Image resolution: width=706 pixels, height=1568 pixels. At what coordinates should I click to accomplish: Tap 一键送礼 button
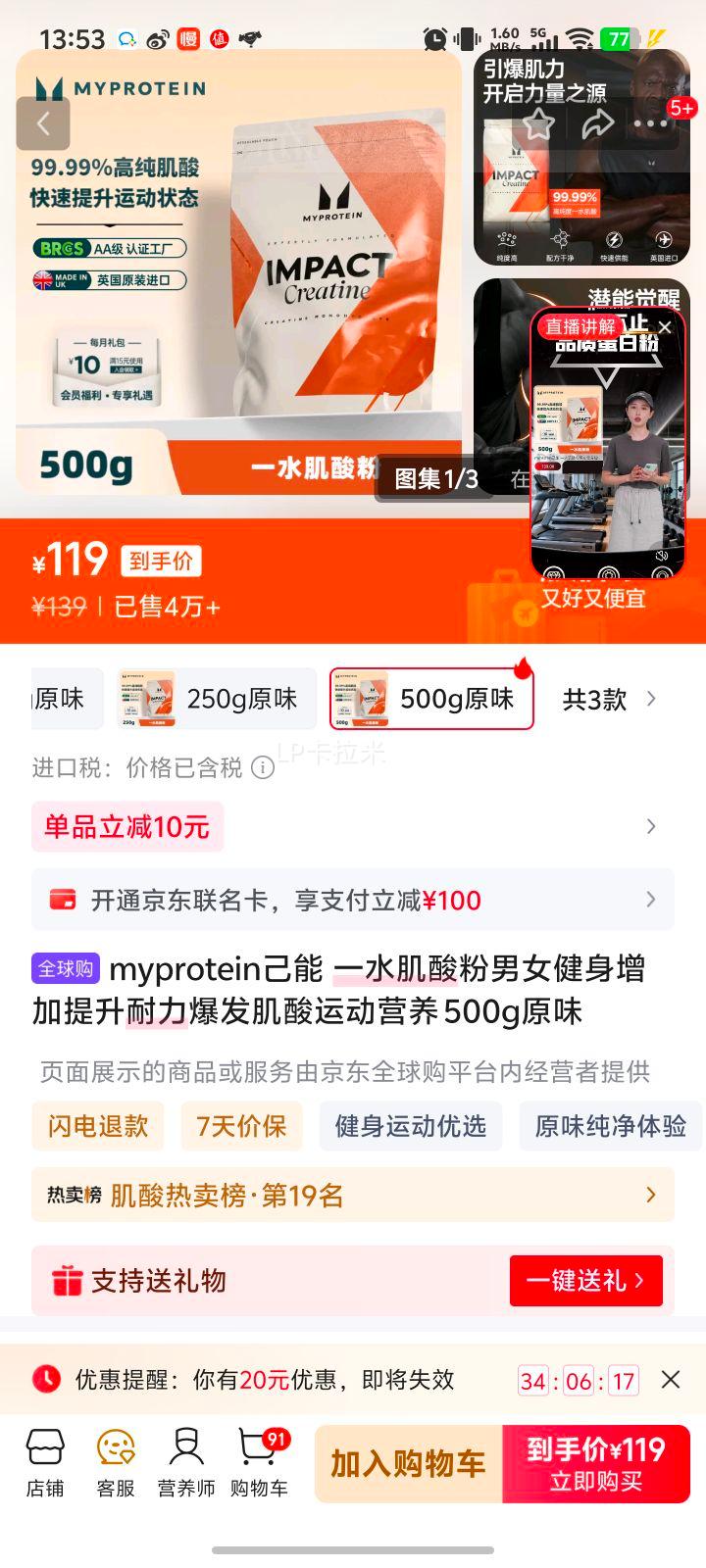coord(585,1280)
